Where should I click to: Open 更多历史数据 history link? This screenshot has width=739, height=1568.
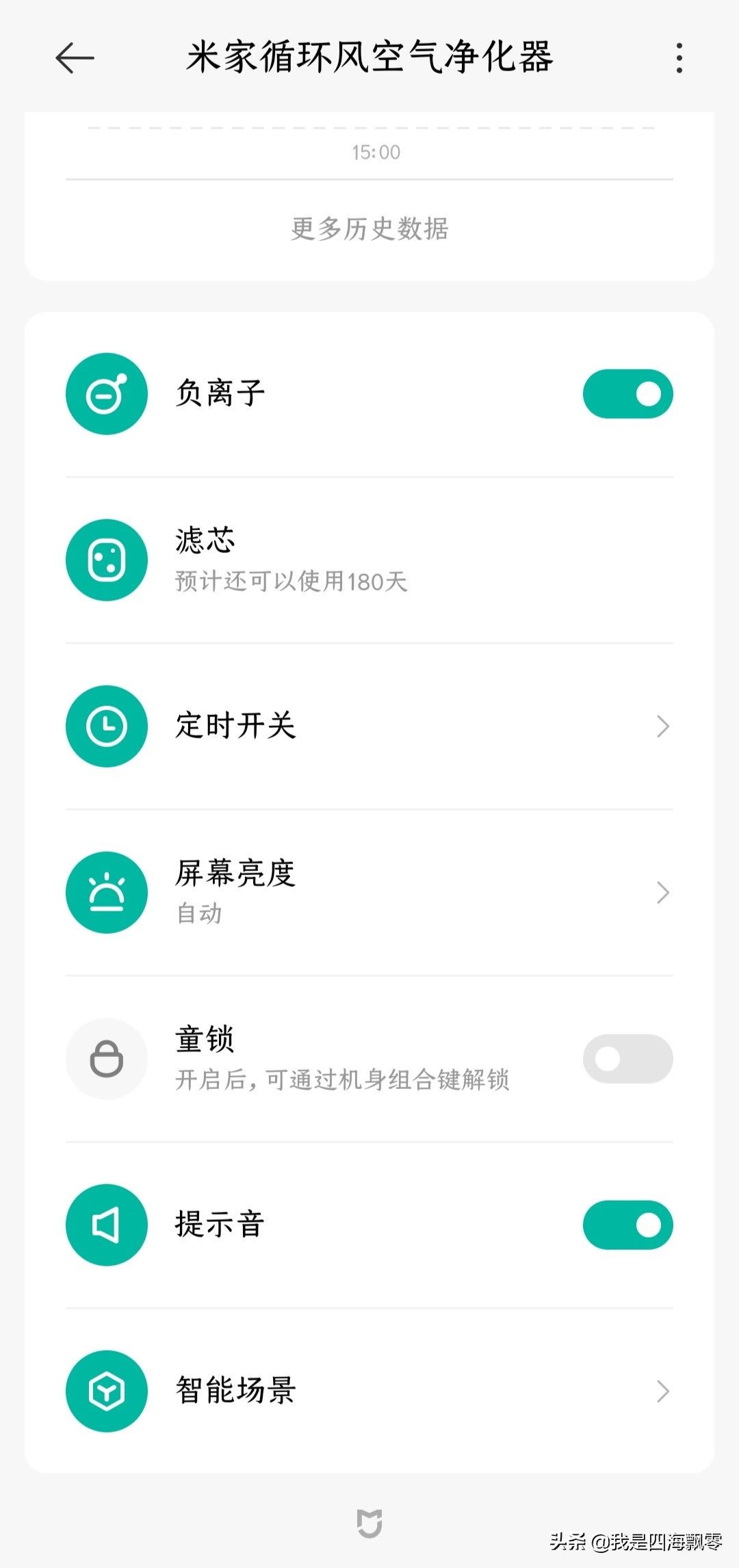click(369, 228)
